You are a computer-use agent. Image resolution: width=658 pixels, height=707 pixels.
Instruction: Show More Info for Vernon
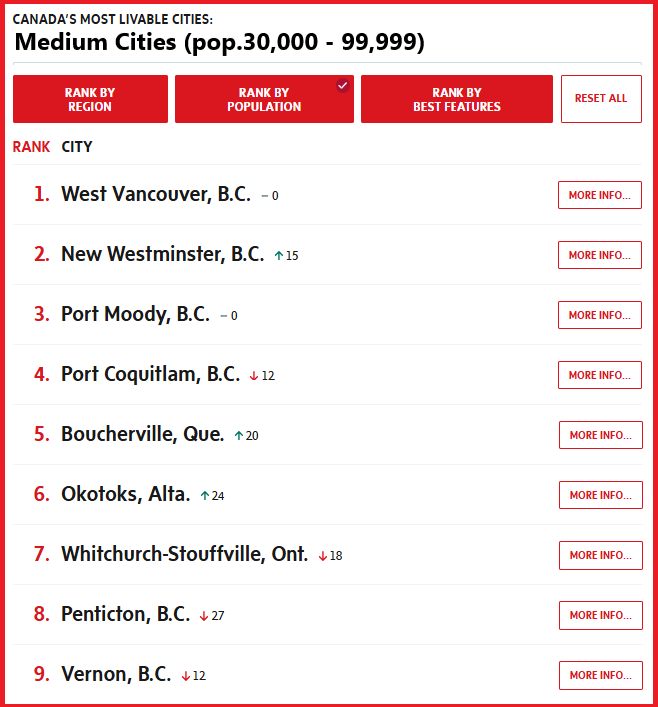coord(600,675)
